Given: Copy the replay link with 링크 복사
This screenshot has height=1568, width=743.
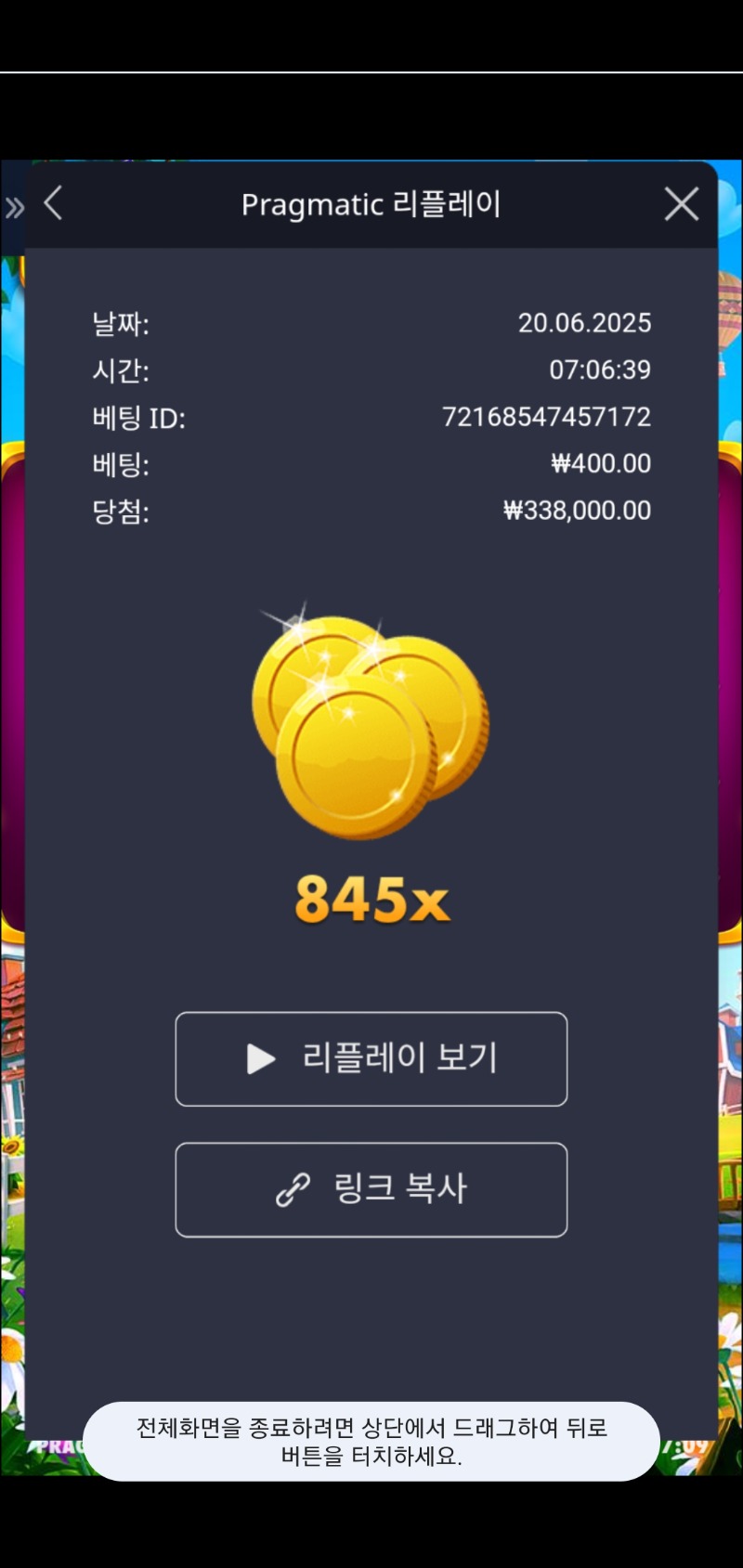Looking at the screenshot, I should point(371,1189).
